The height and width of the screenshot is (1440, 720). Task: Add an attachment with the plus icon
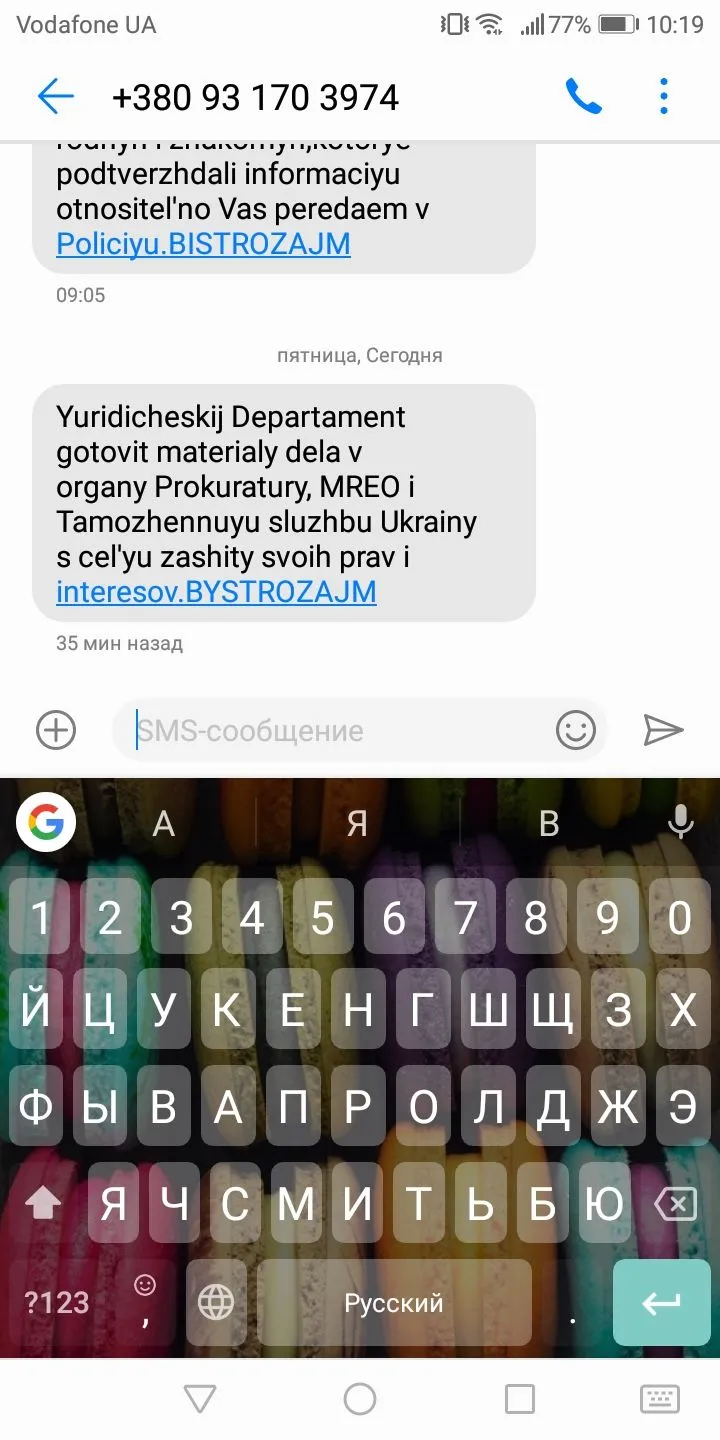(56, 730)
